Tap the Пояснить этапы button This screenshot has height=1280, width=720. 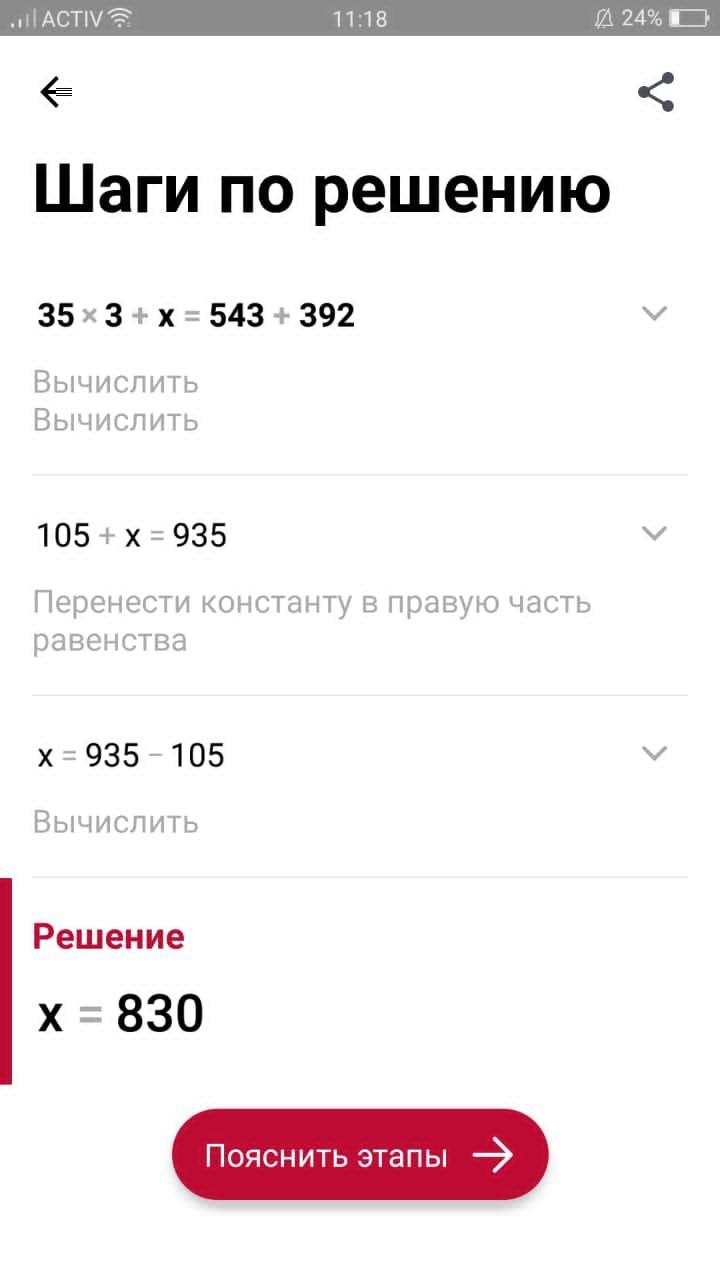point(360,1155)
